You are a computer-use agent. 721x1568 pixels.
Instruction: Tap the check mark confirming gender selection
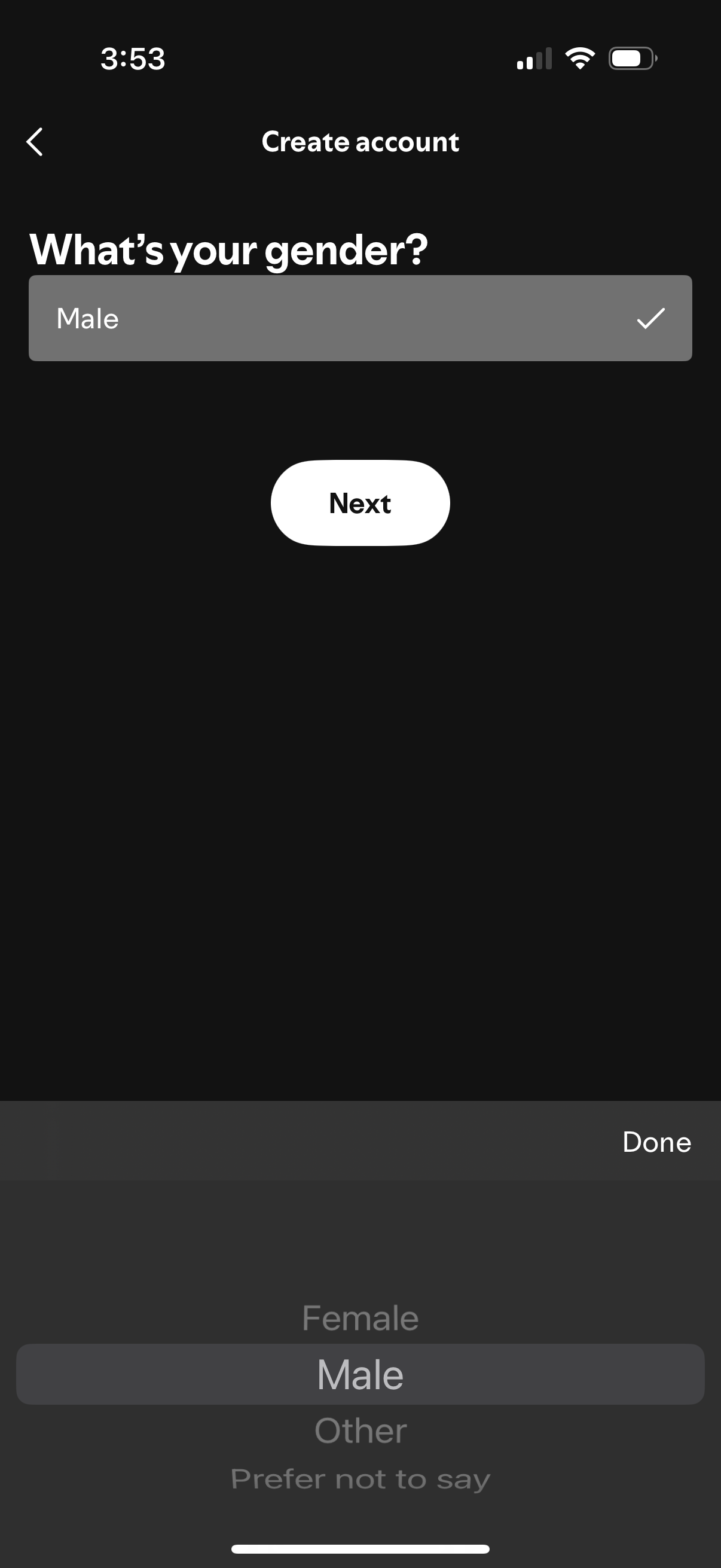[x=652, y=318]
